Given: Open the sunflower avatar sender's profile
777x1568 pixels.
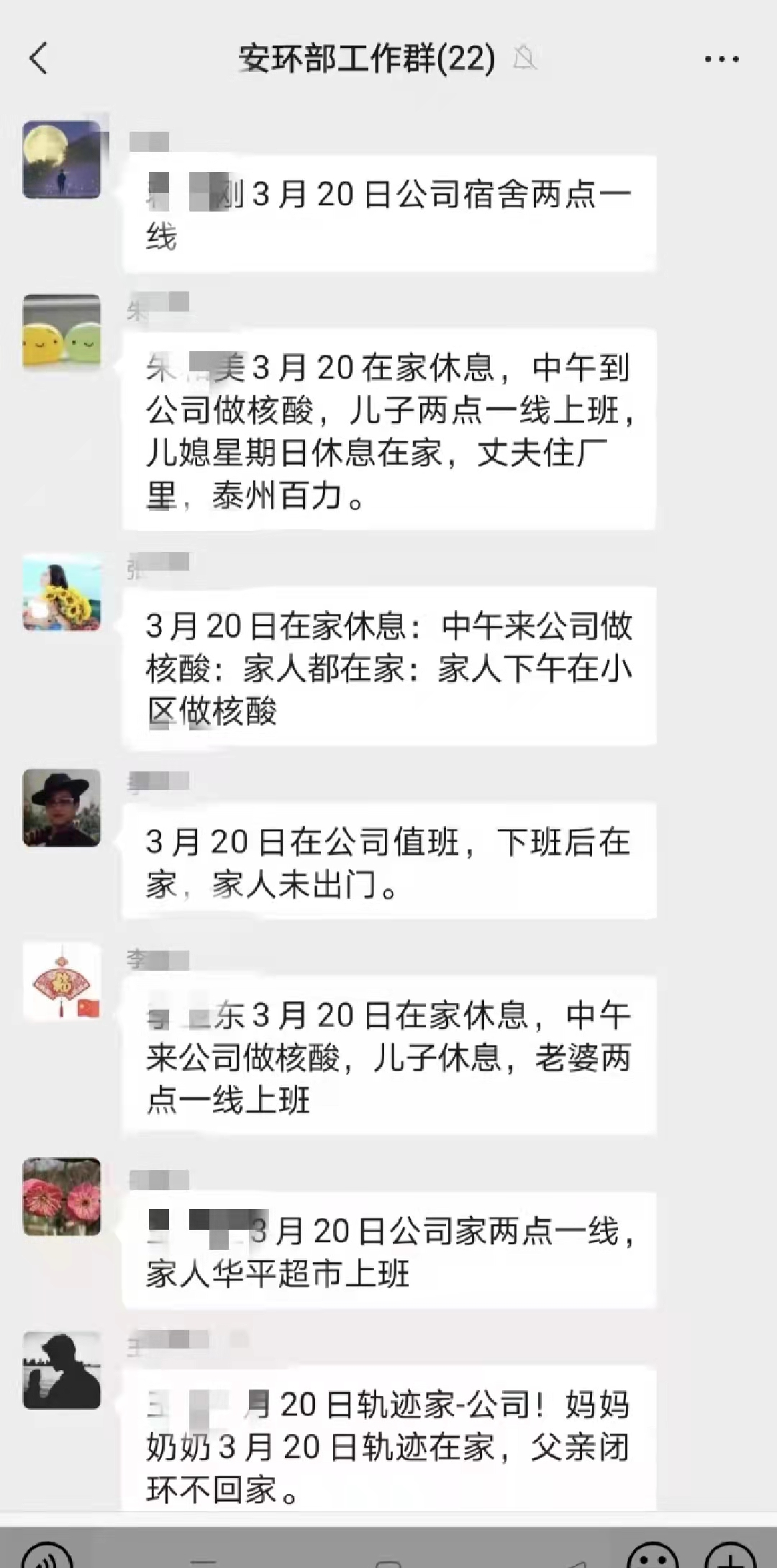Looking at the screenshot, I should (x=62, y=593).
